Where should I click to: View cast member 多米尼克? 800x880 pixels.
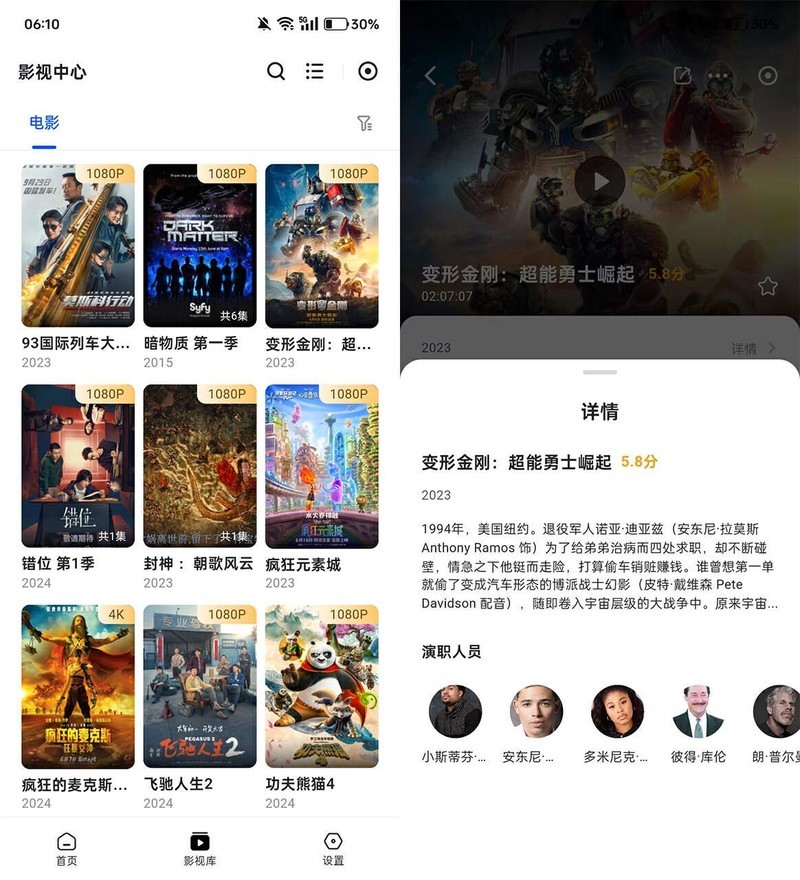click(x=617, y=712)
